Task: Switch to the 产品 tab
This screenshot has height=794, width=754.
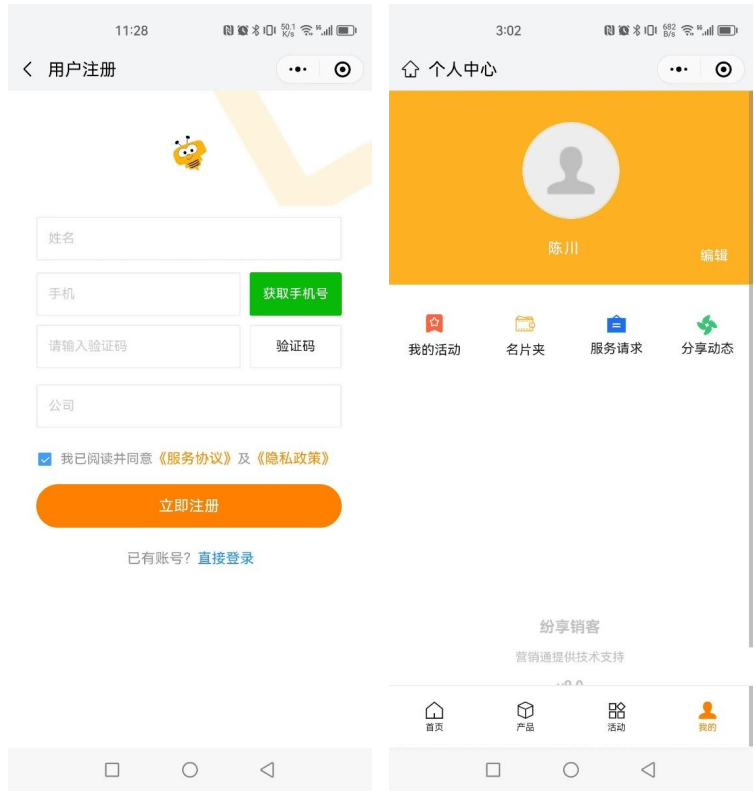Action: click(525, 716)
